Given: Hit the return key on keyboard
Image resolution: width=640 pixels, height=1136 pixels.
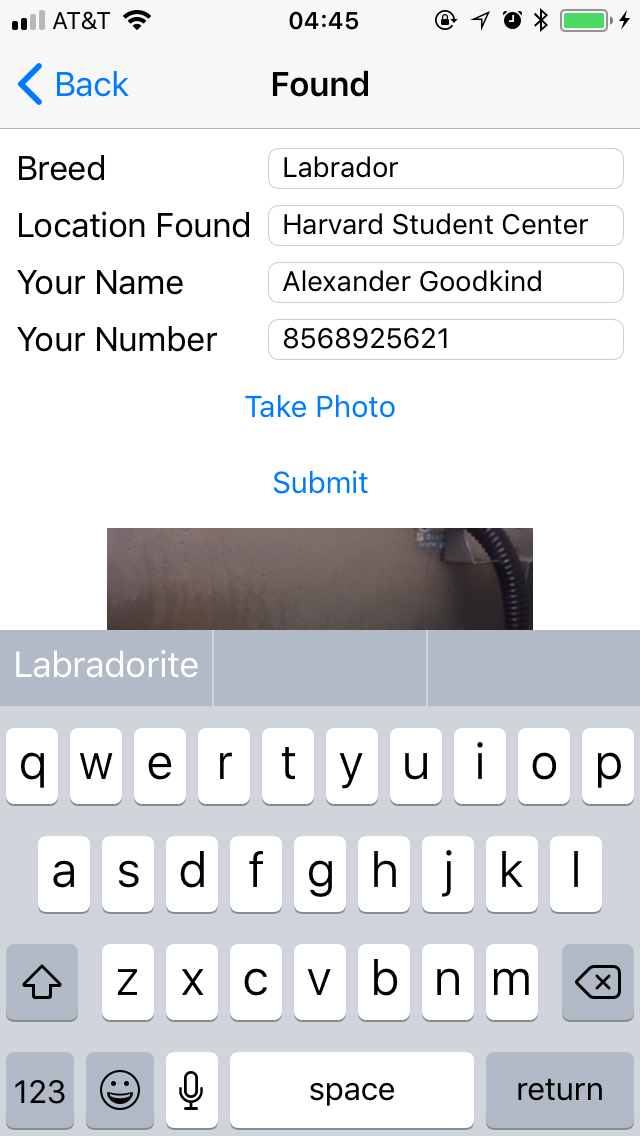Looking at the screenshot, I should tap(560, 1090).
